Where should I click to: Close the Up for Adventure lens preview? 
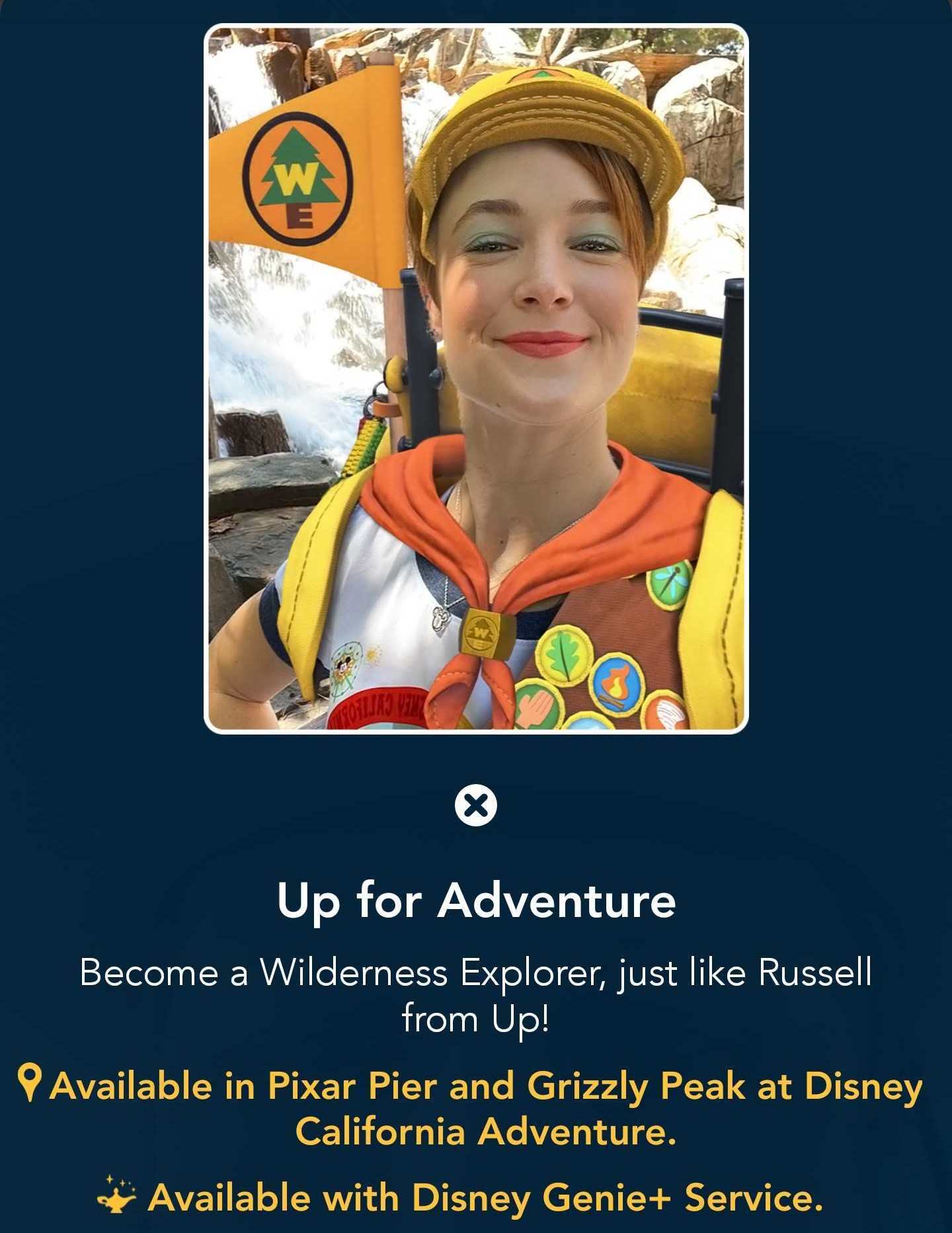point(475,805)
